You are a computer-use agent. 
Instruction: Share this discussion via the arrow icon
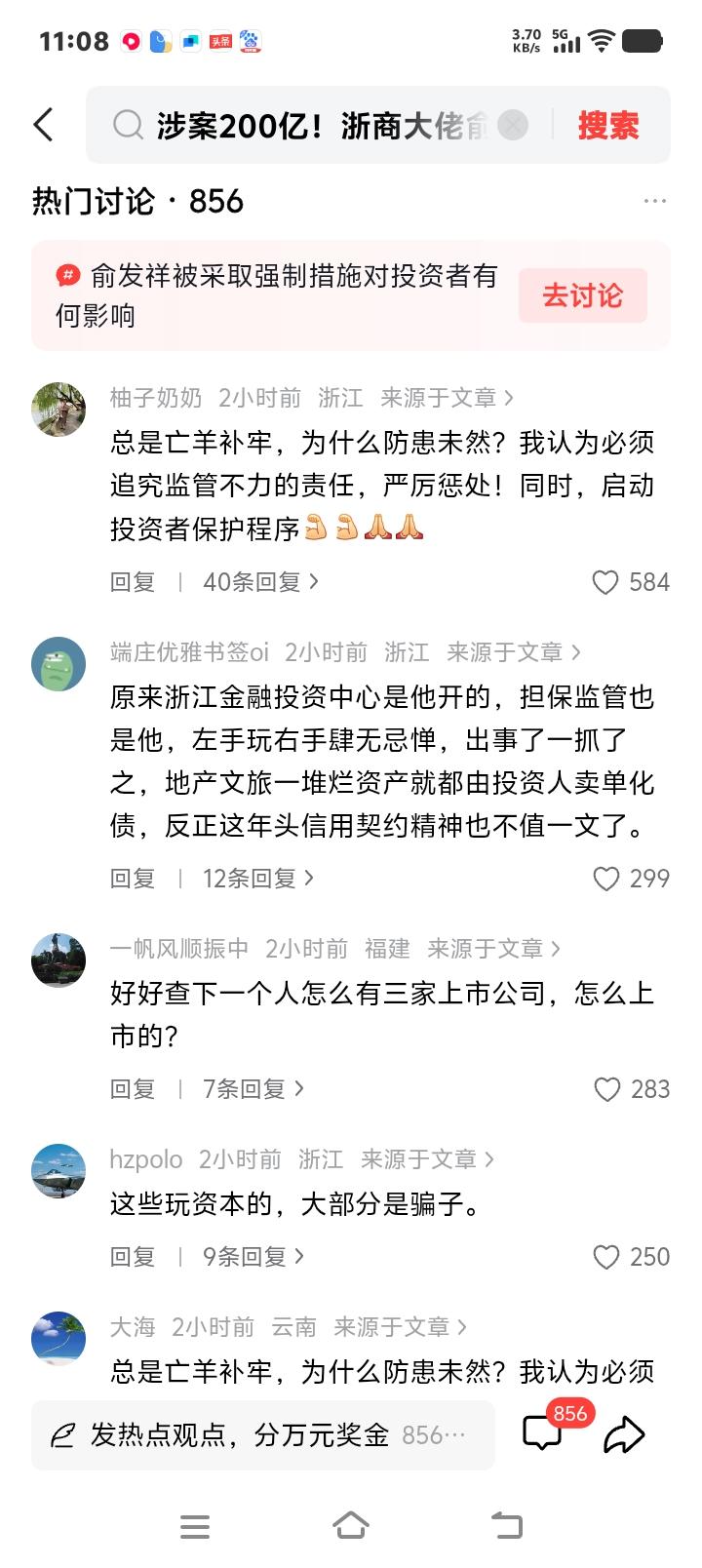pos(625,1434)
